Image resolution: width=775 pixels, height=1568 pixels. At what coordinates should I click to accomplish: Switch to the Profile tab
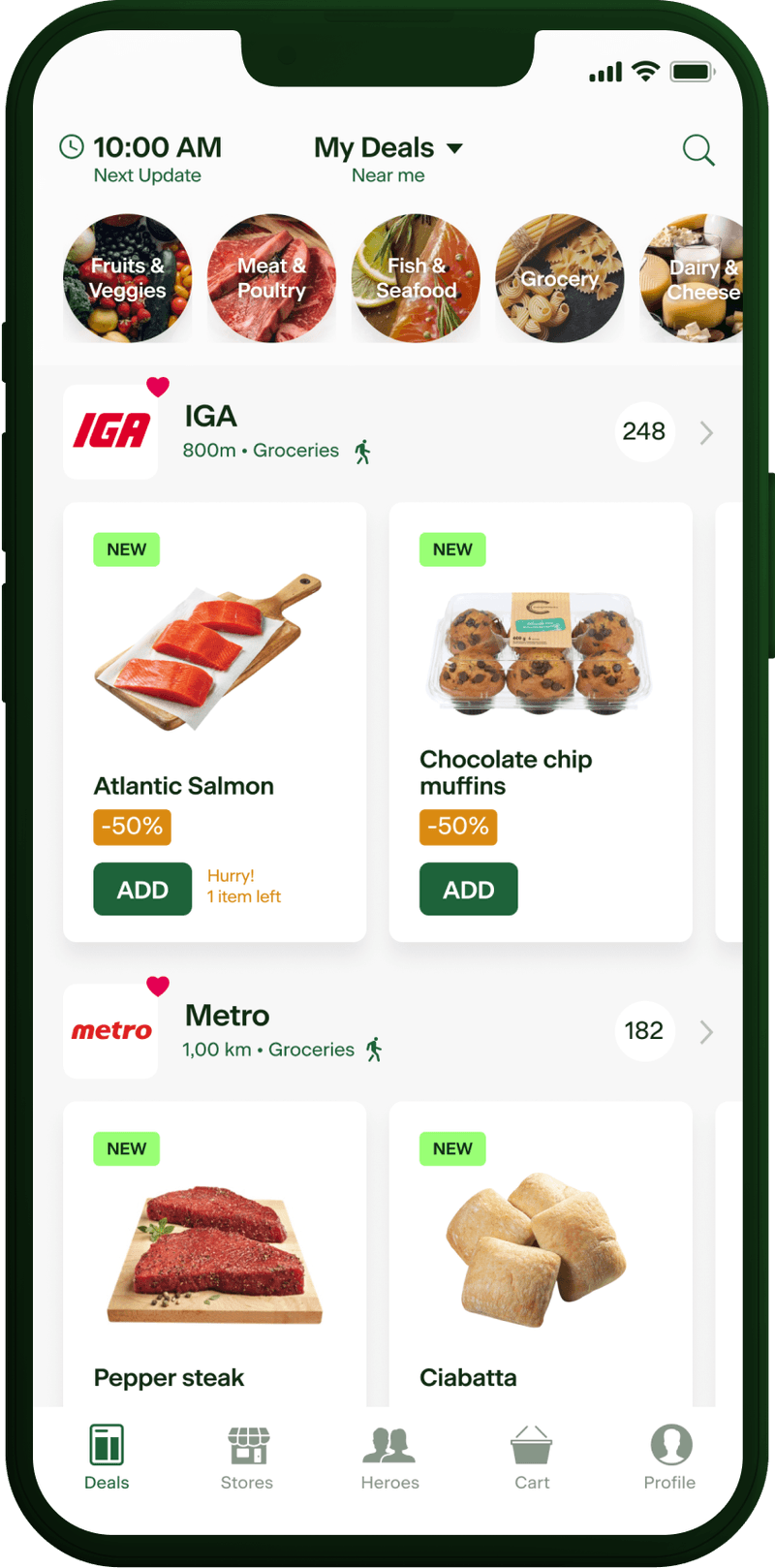pos(669,1457)
